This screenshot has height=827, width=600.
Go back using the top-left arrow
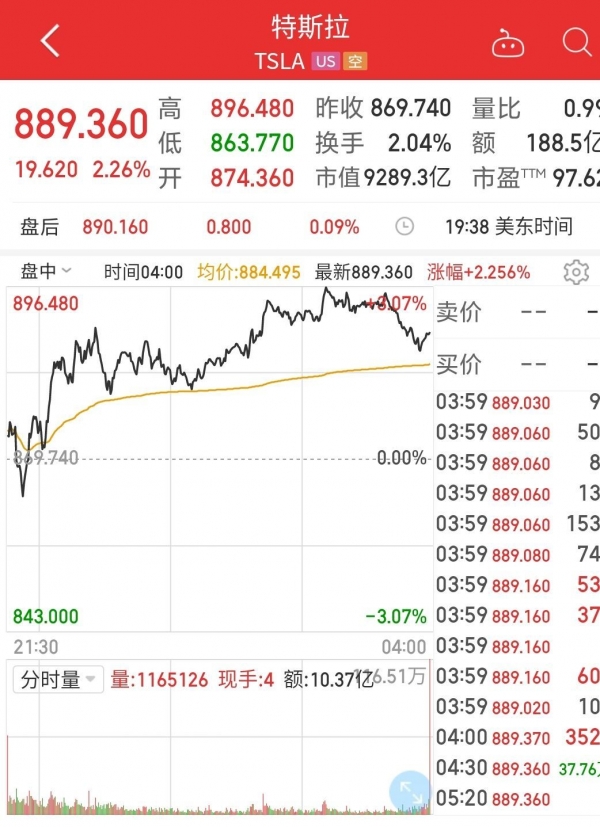50,41
